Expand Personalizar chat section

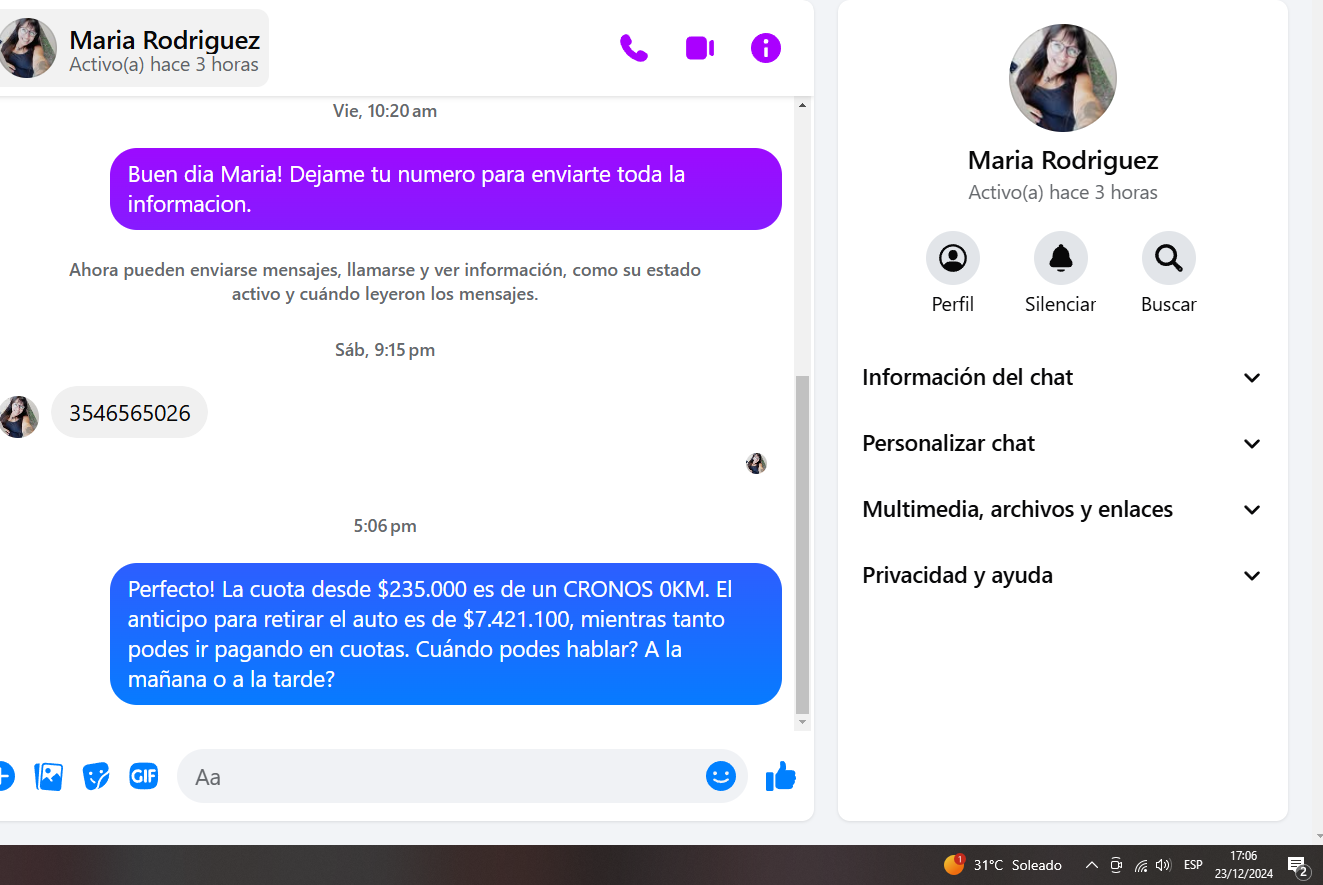tap(1062, 444)
